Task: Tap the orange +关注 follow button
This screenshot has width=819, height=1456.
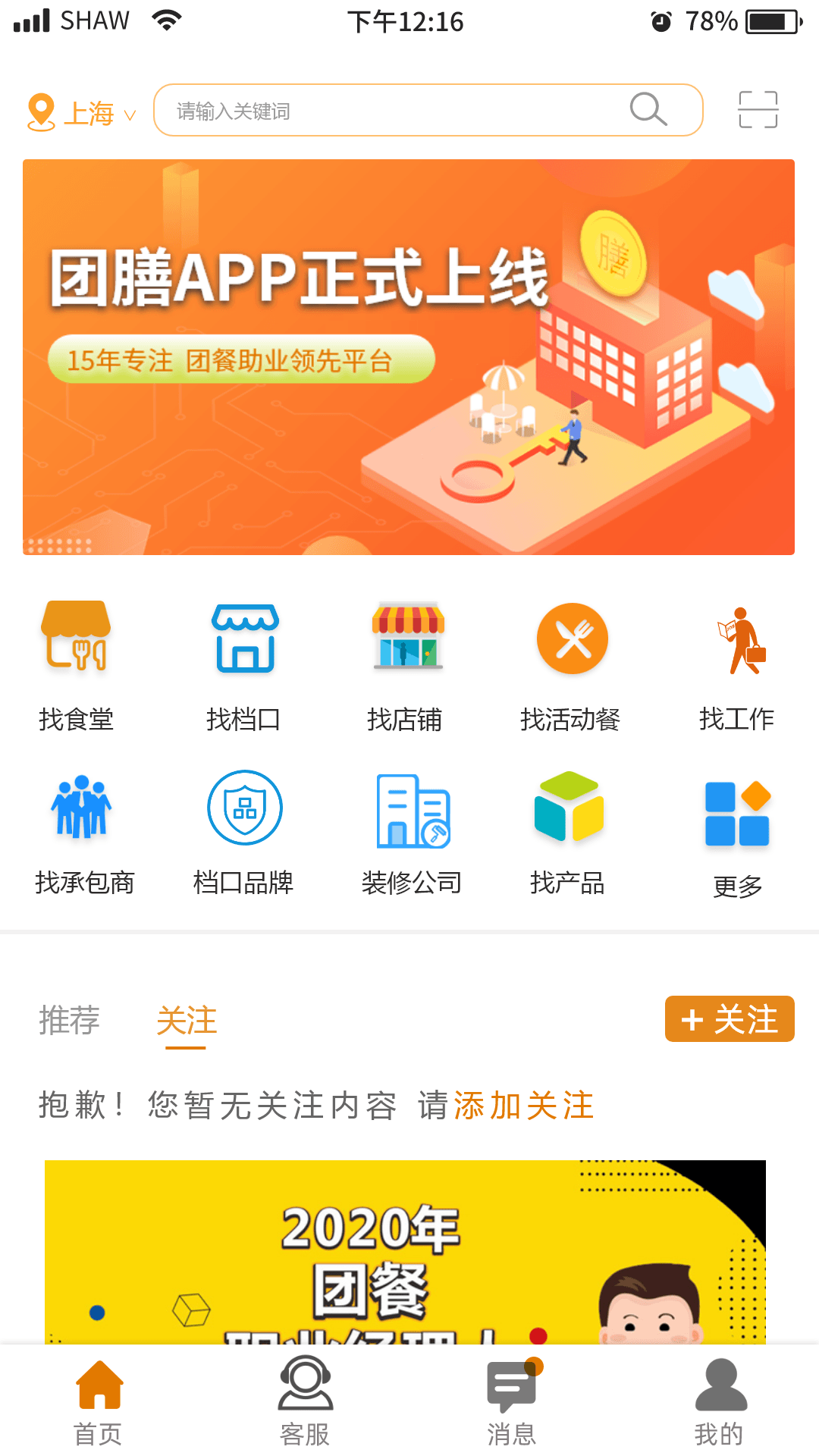Action: (x=729, y=1020)
